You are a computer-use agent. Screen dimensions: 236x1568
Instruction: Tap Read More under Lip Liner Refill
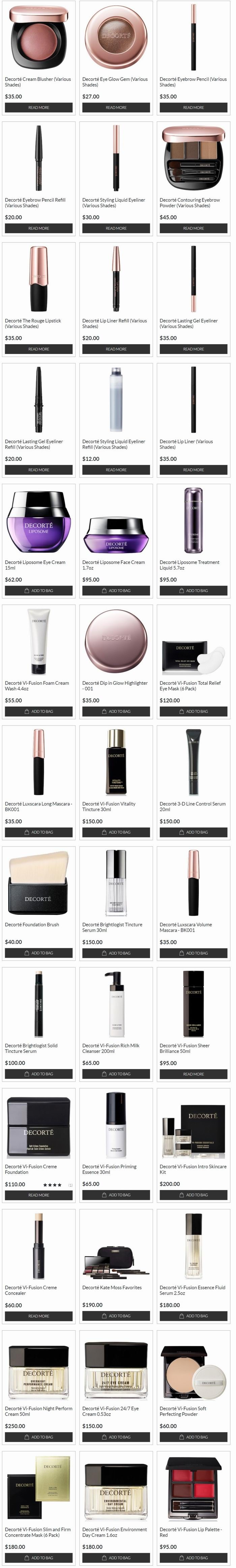click(x=116, y=349)
